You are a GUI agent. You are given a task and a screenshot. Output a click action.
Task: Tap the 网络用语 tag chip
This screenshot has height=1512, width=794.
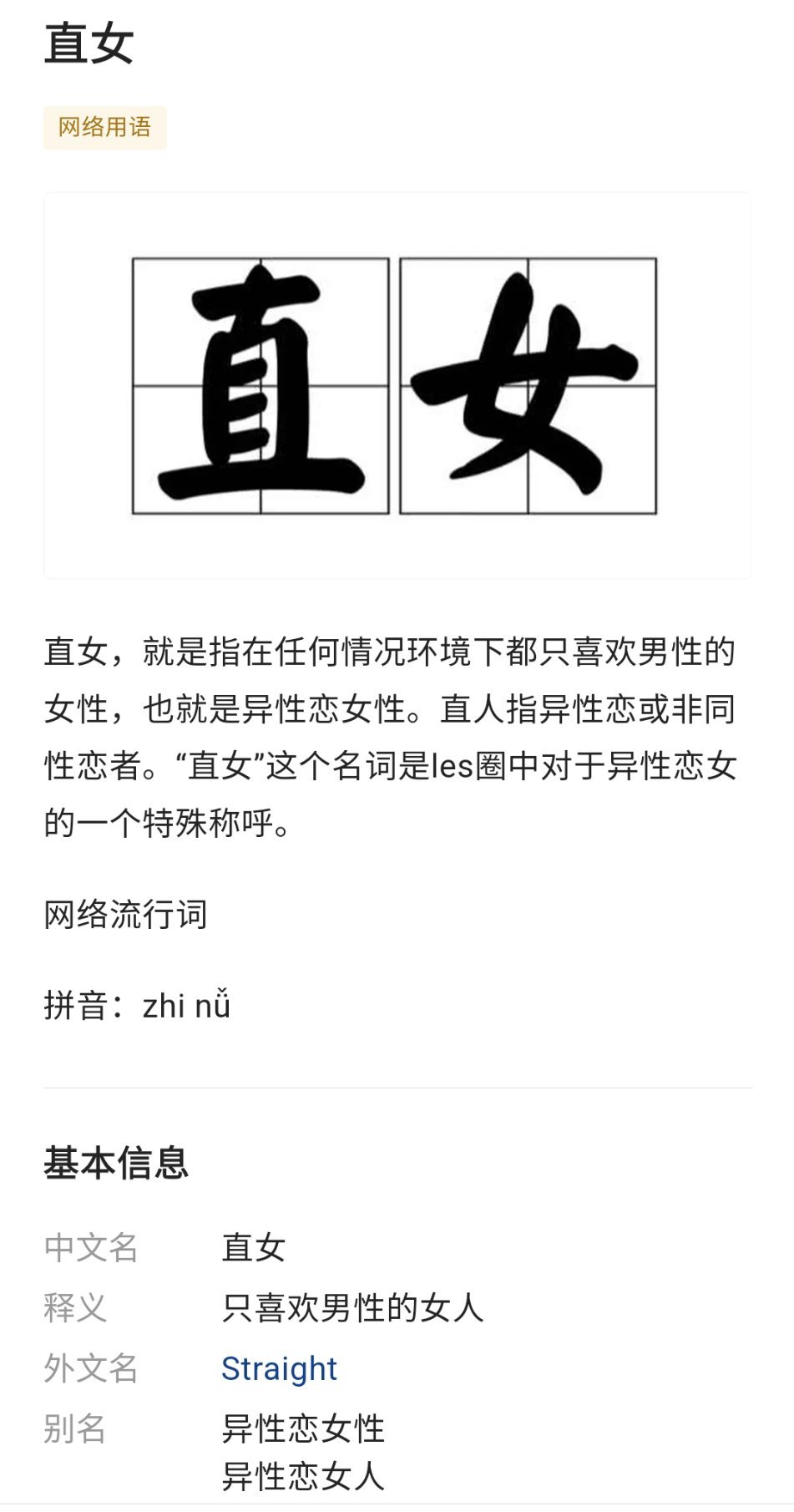click(105, 128)
